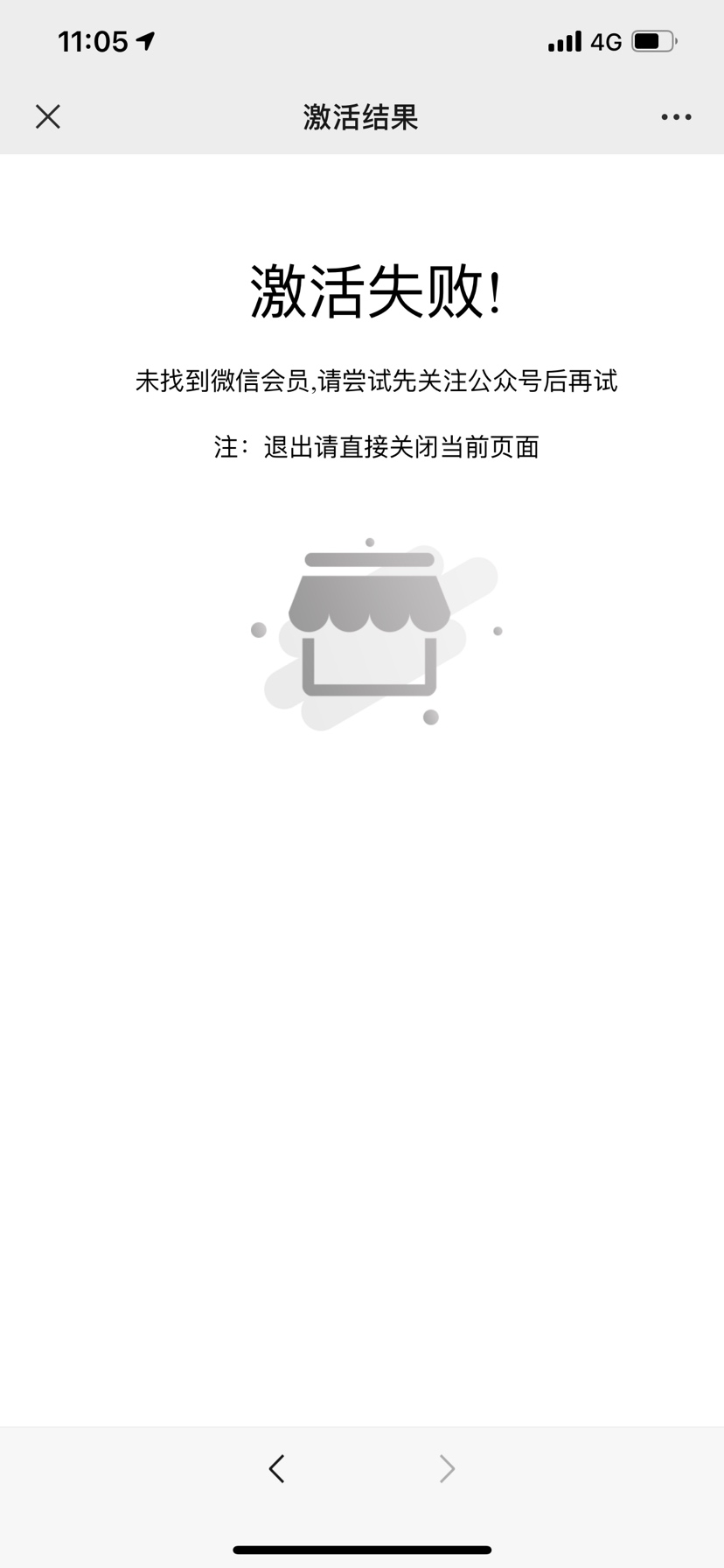Go back to the previous web page
Viewport: 724px width, 1568px height.
[277, 1468]
